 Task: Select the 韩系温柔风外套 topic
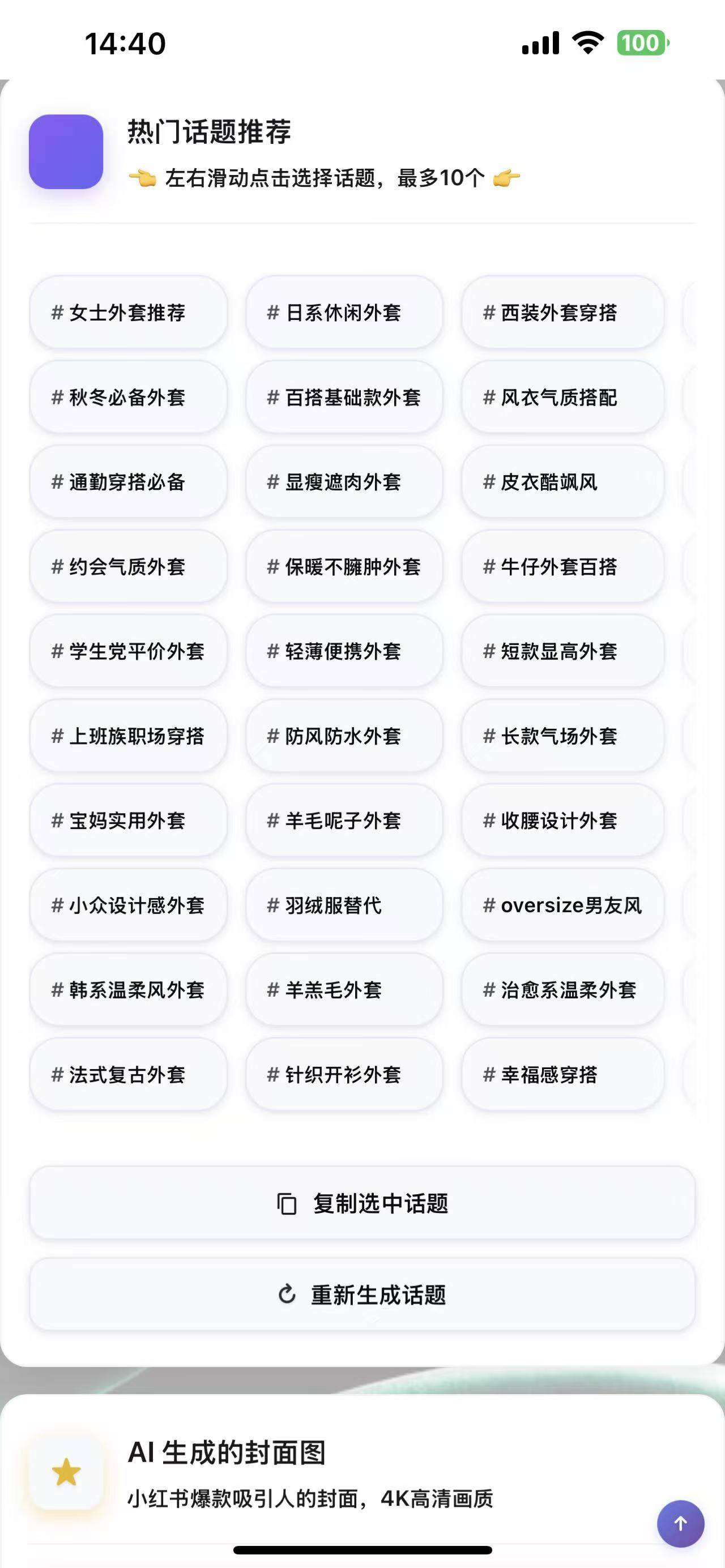[x=128, y=989]
